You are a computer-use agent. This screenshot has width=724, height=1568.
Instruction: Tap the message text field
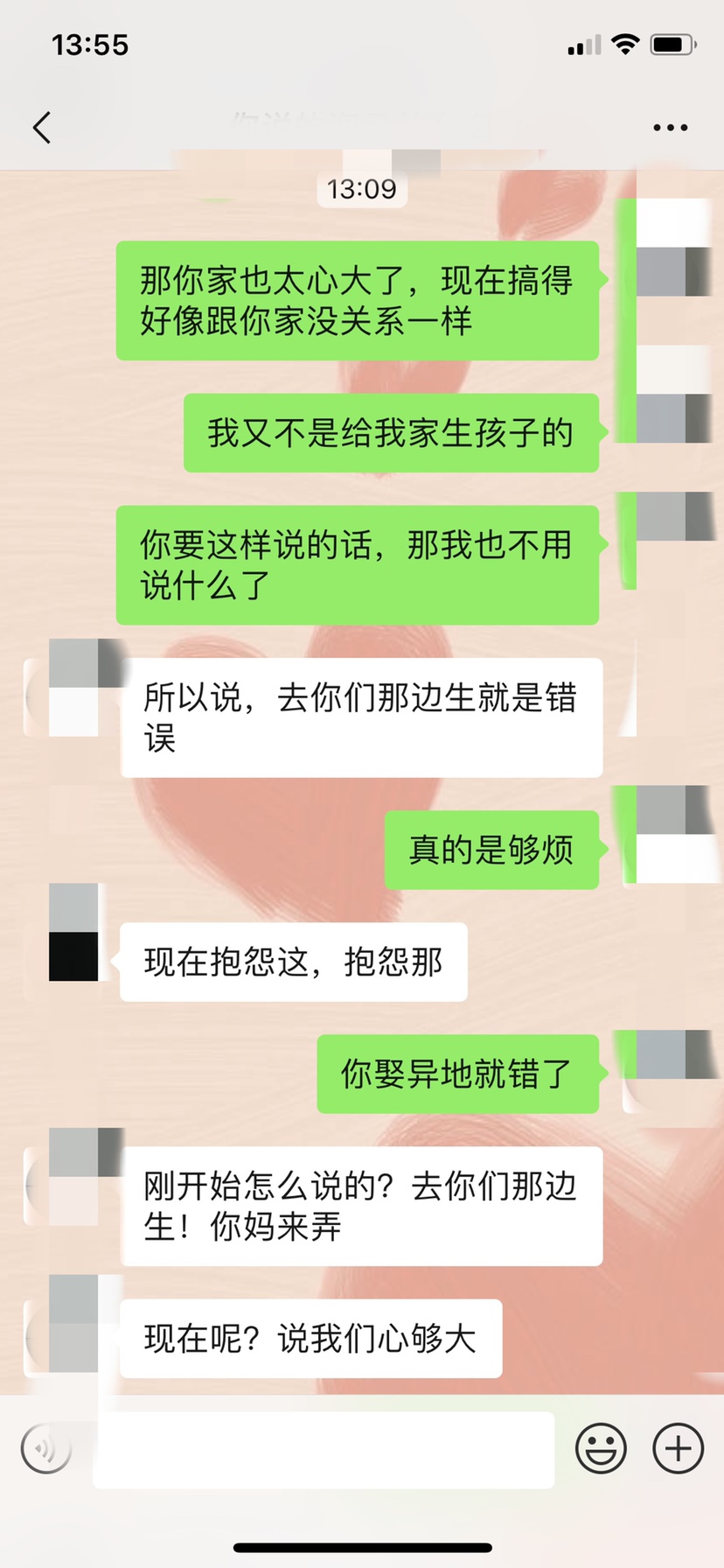pos(324,1449)
